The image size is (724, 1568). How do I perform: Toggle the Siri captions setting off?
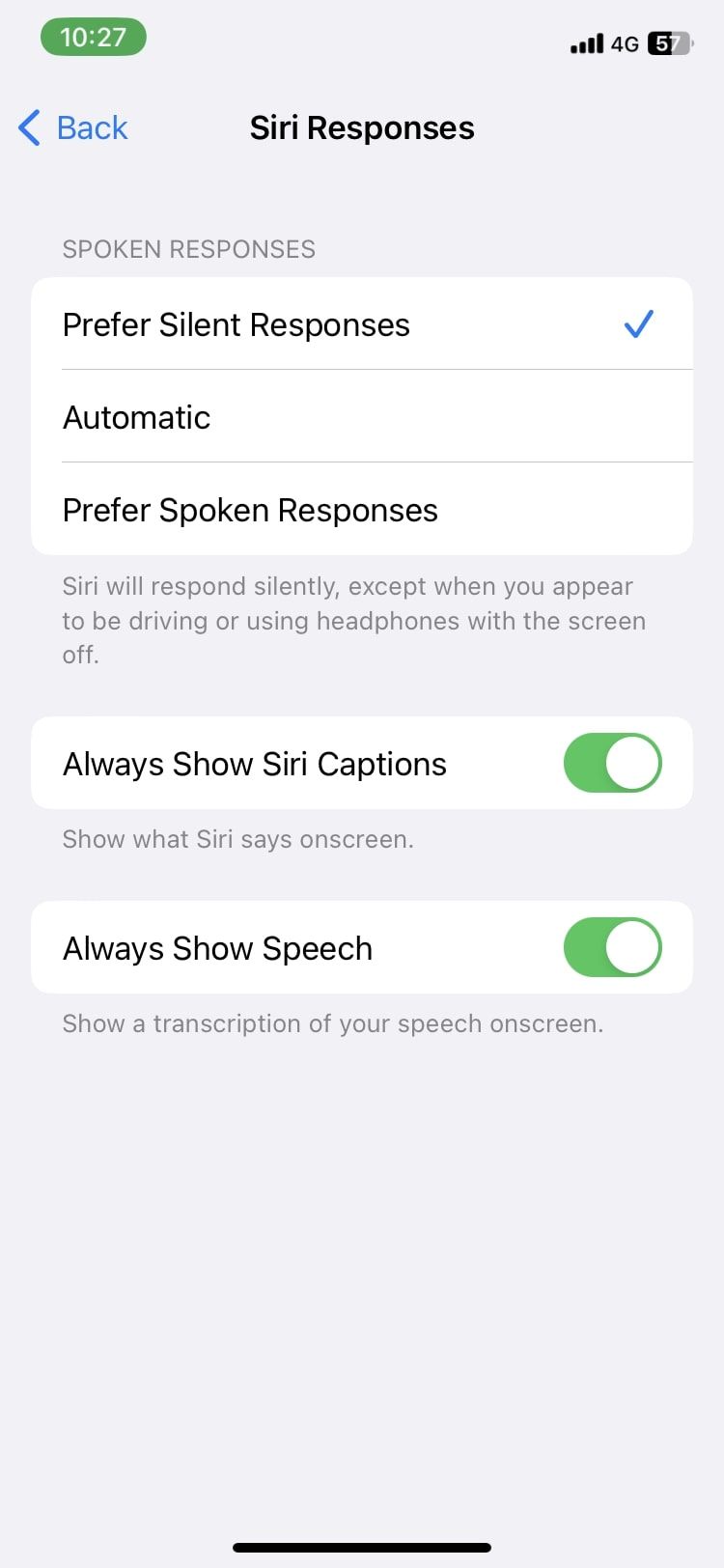pyautogui.click(x=612, y=763)
